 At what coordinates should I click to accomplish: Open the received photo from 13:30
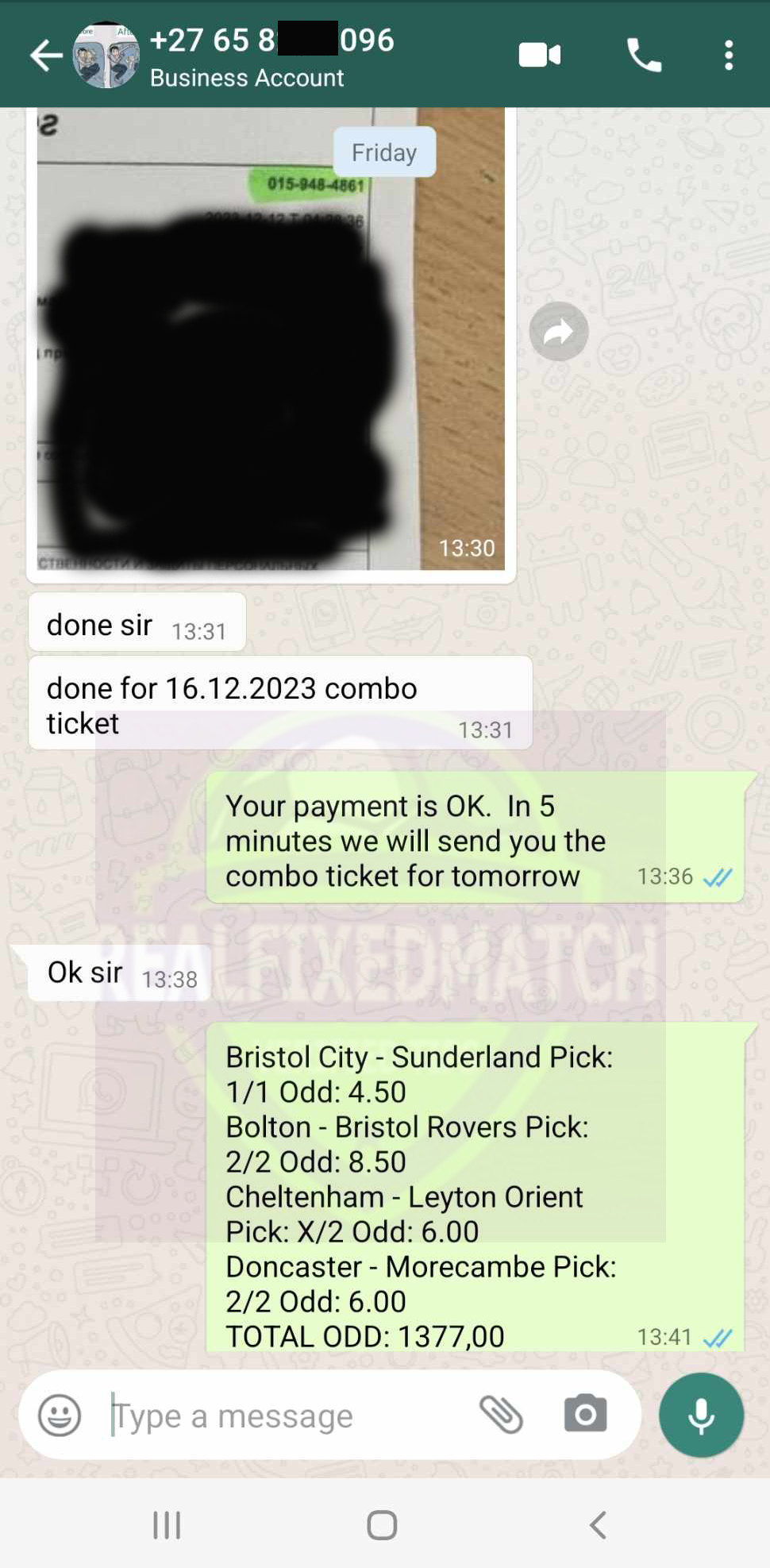click(x=271, y=339)
